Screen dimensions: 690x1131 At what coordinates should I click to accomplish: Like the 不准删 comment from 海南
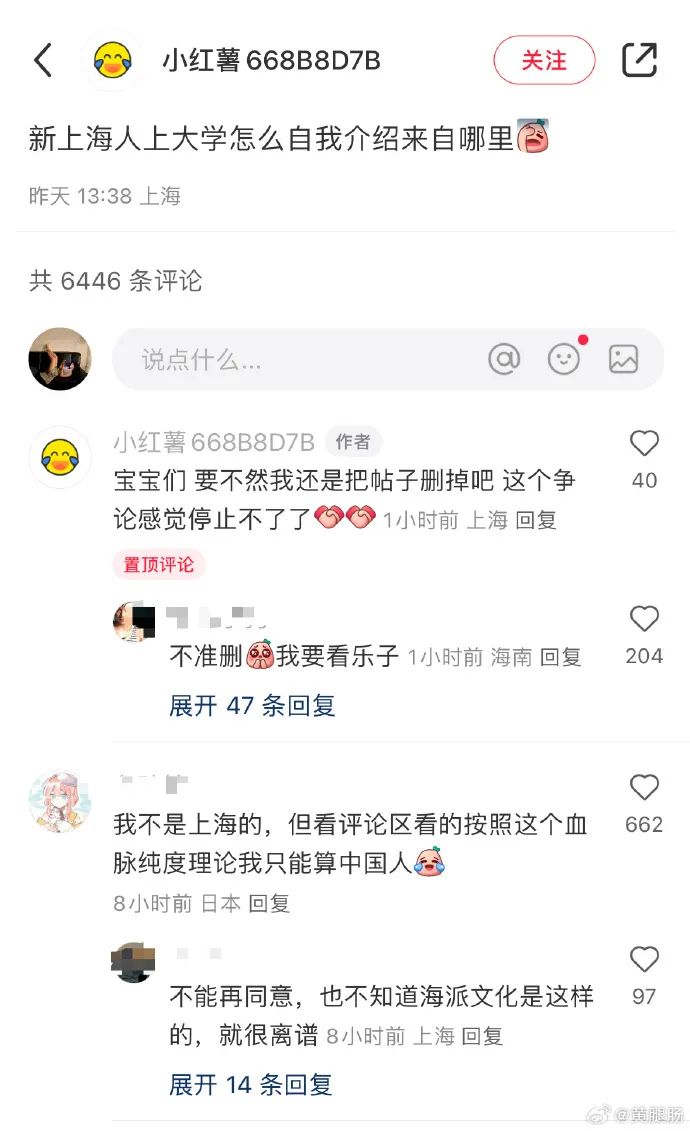(x=644, y=620)
